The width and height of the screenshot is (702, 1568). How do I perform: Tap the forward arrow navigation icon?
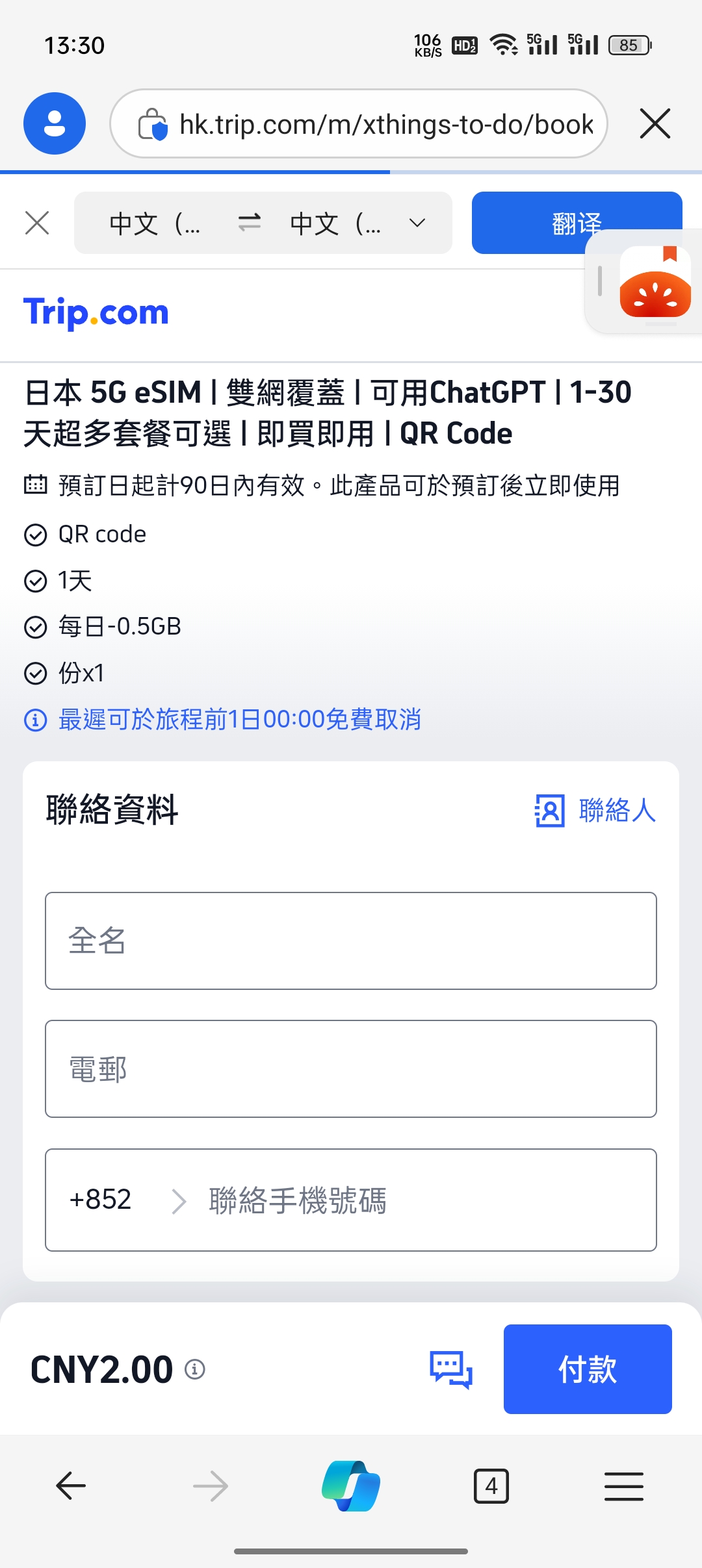[211, 1486]
